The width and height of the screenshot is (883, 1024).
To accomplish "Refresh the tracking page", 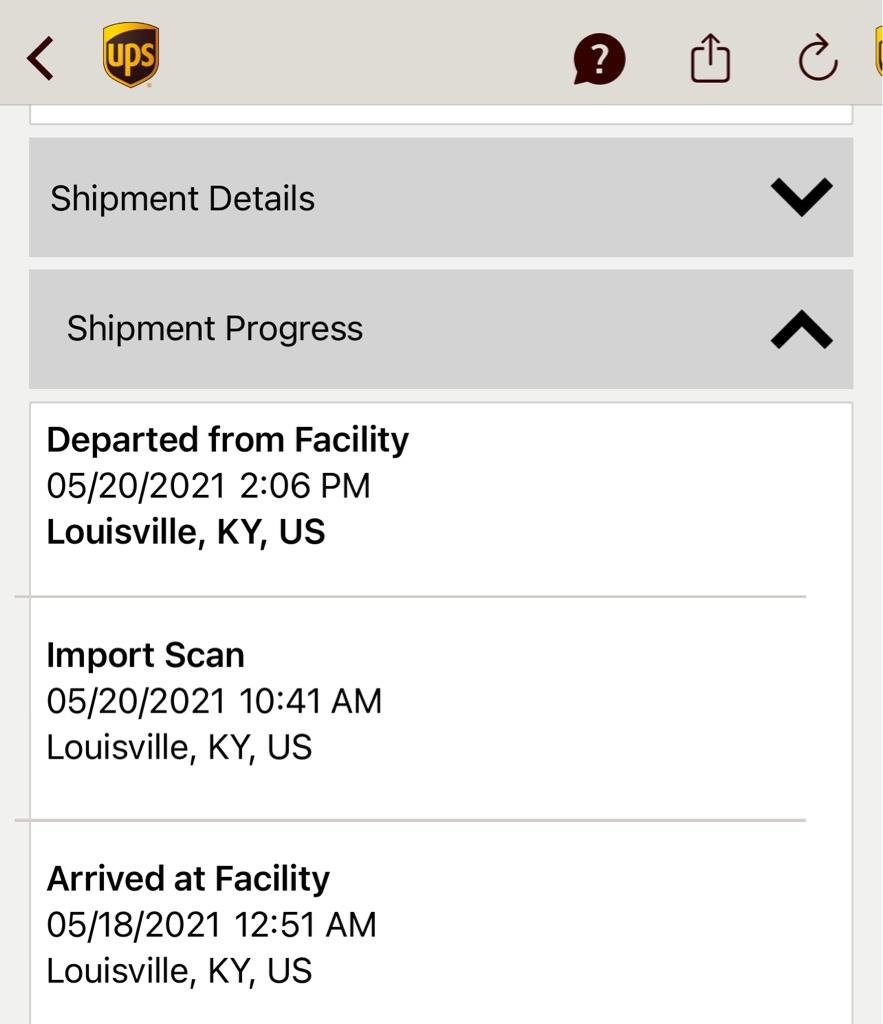I will pos(817,58).
